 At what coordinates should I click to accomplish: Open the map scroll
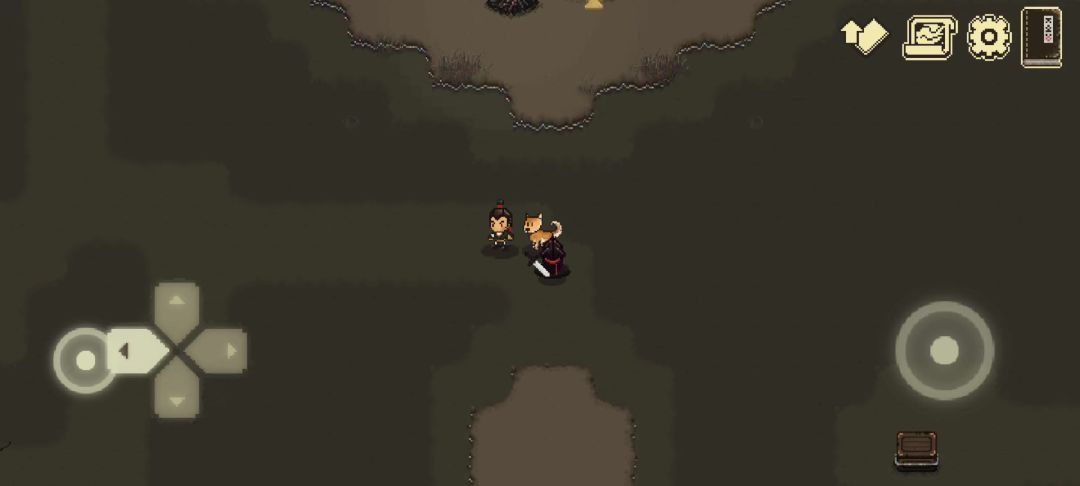(x=929, y=38)
